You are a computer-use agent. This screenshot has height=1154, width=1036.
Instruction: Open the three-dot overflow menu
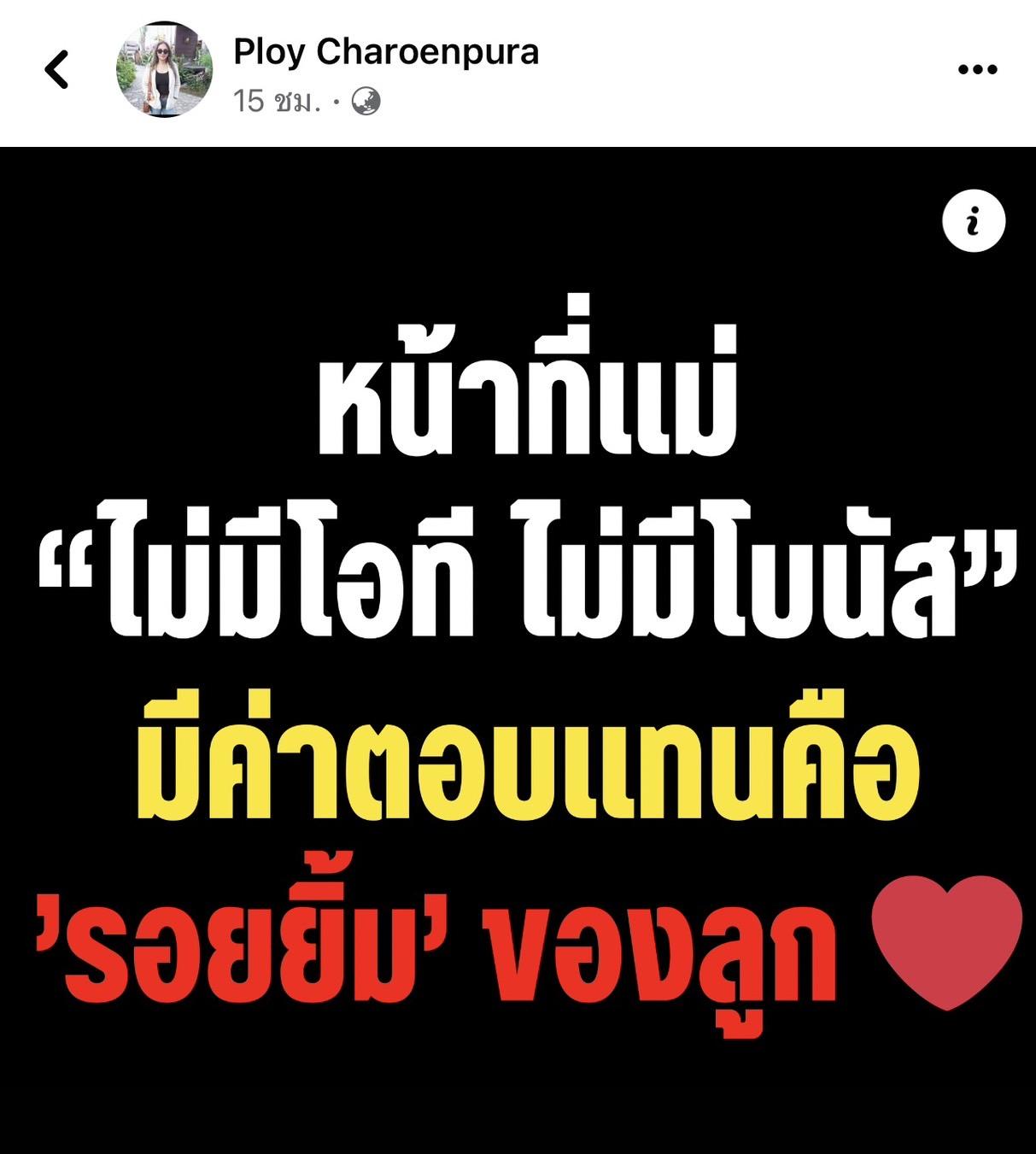[x=977, y=70]
